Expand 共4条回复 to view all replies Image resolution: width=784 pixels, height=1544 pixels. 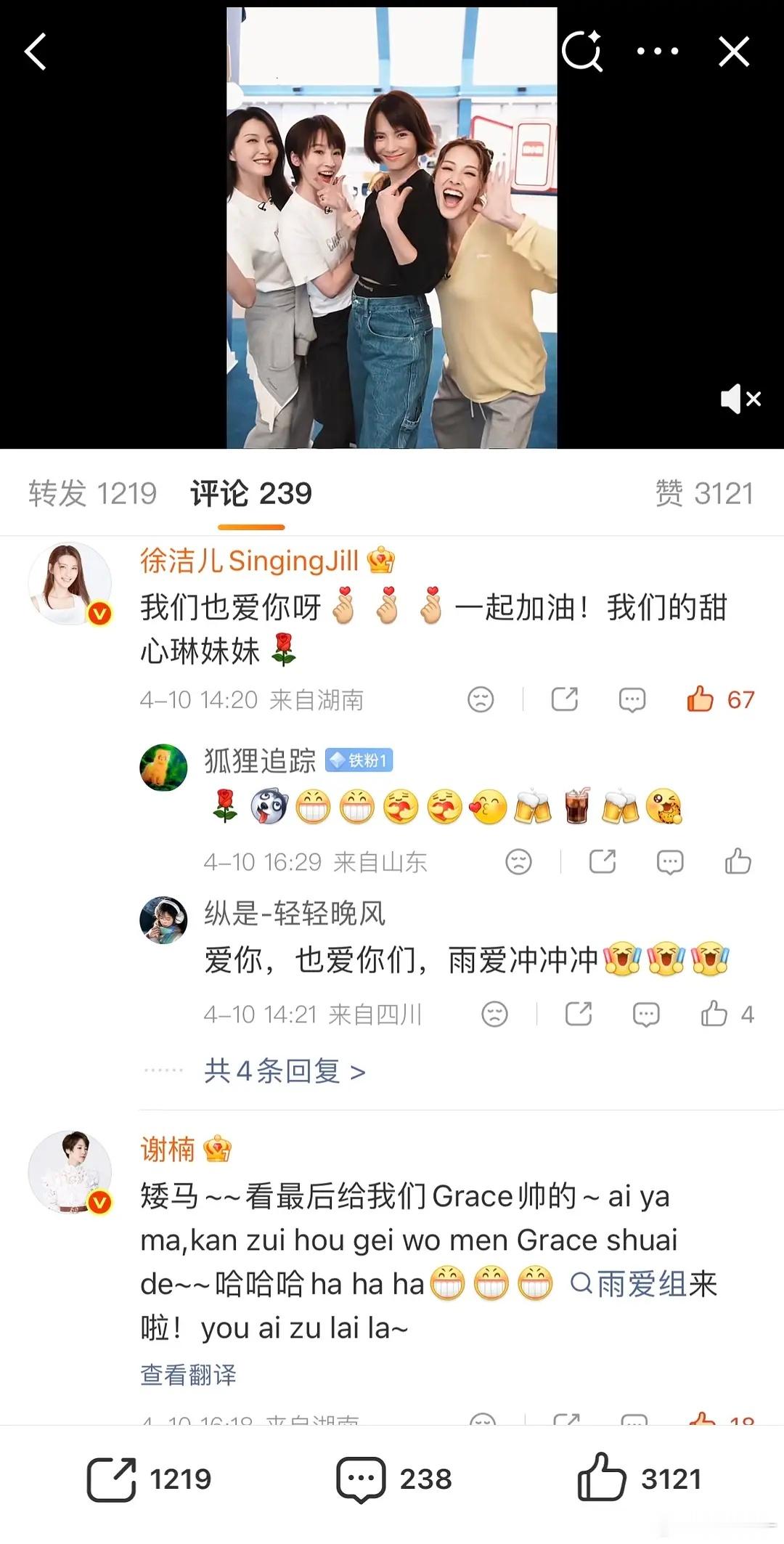pos(282,1070)
